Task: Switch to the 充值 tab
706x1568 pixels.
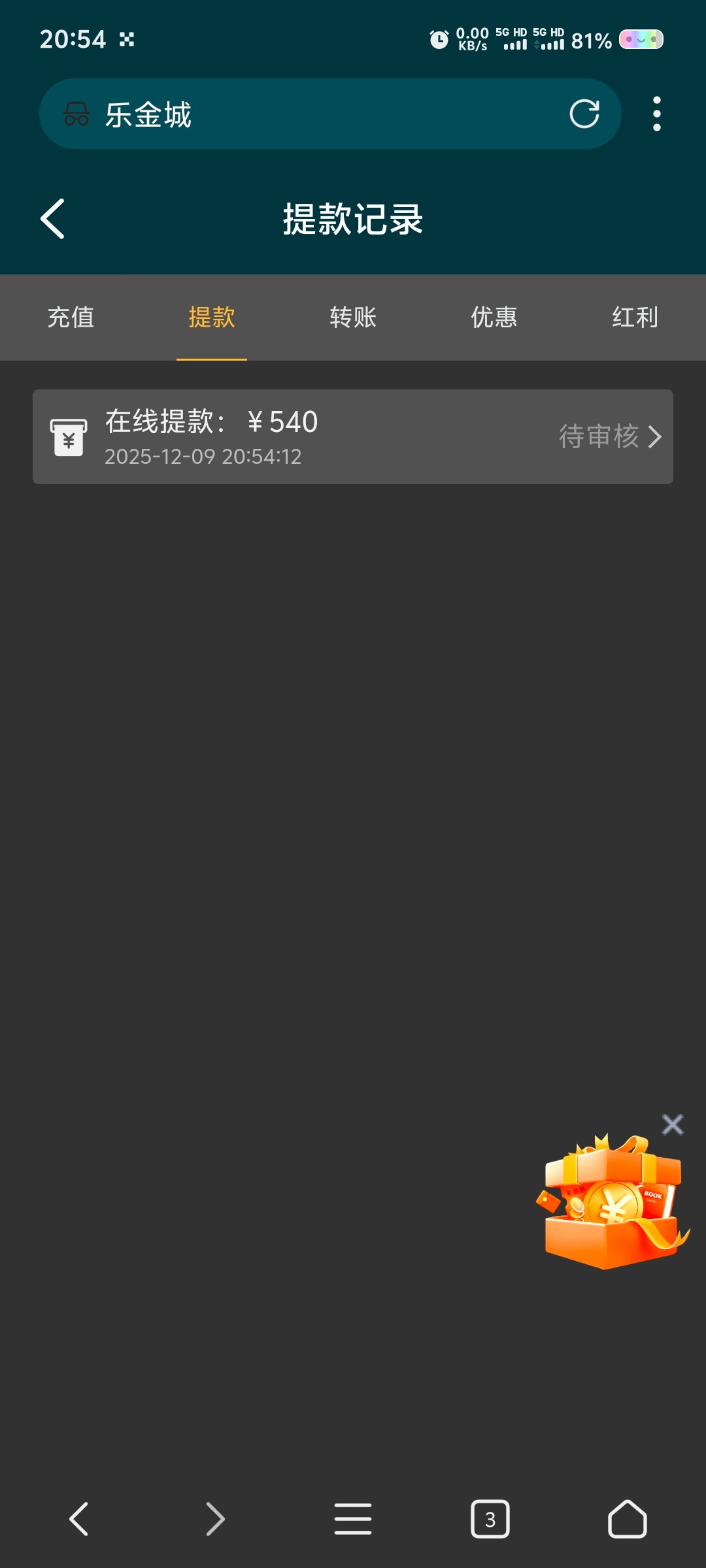Action: point(71,318)
